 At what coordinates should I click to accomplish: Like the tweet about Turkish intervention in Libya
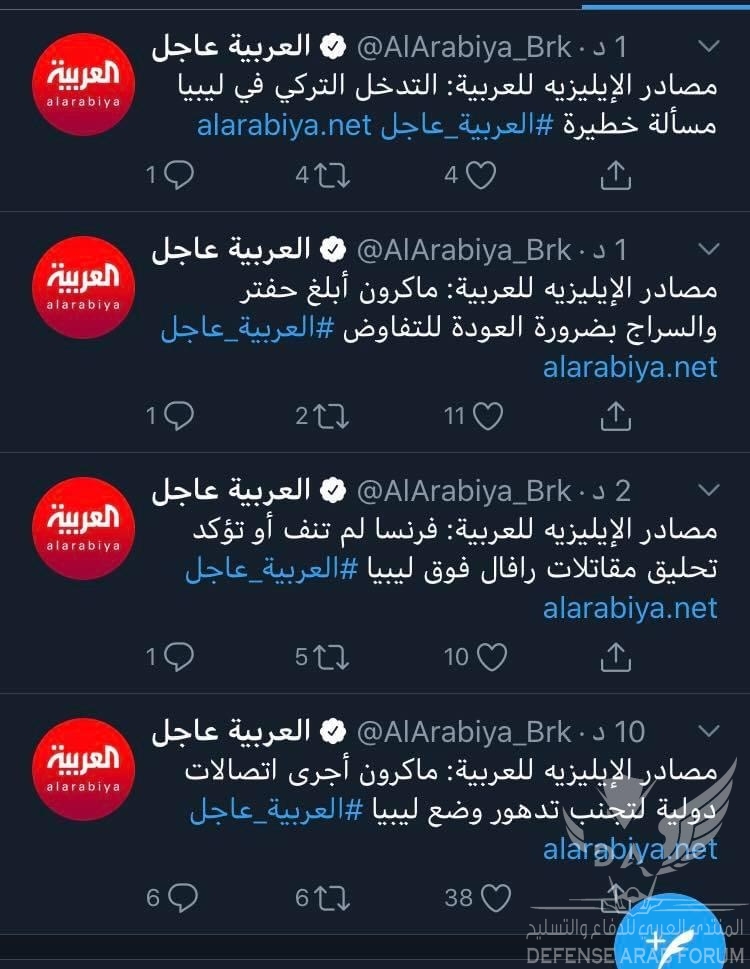(482, 176)
